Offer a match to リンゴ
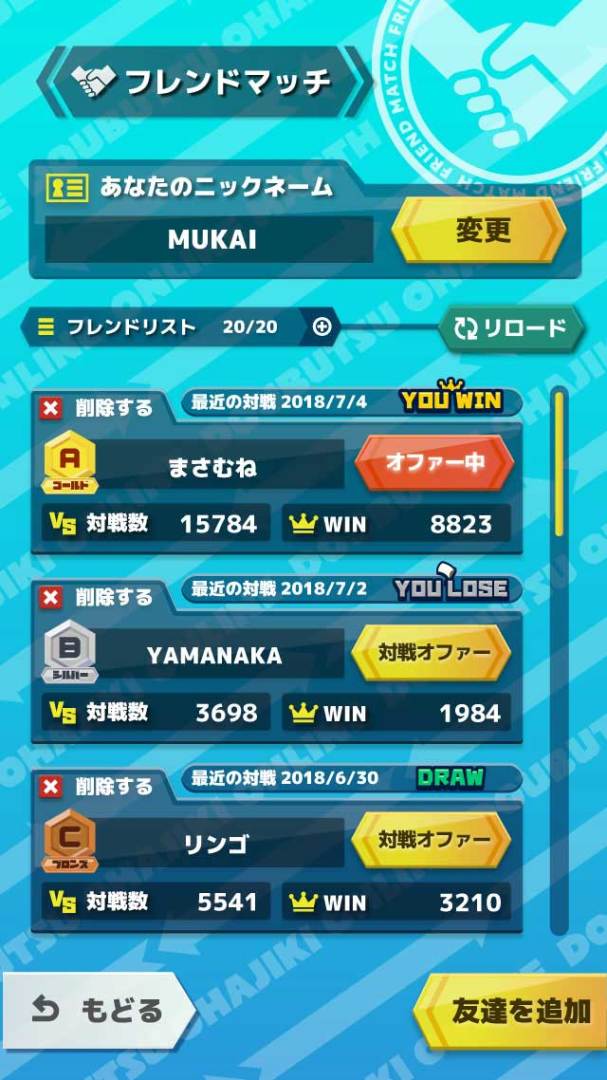This screenshot has height=1080, width=607. [433, 842]
